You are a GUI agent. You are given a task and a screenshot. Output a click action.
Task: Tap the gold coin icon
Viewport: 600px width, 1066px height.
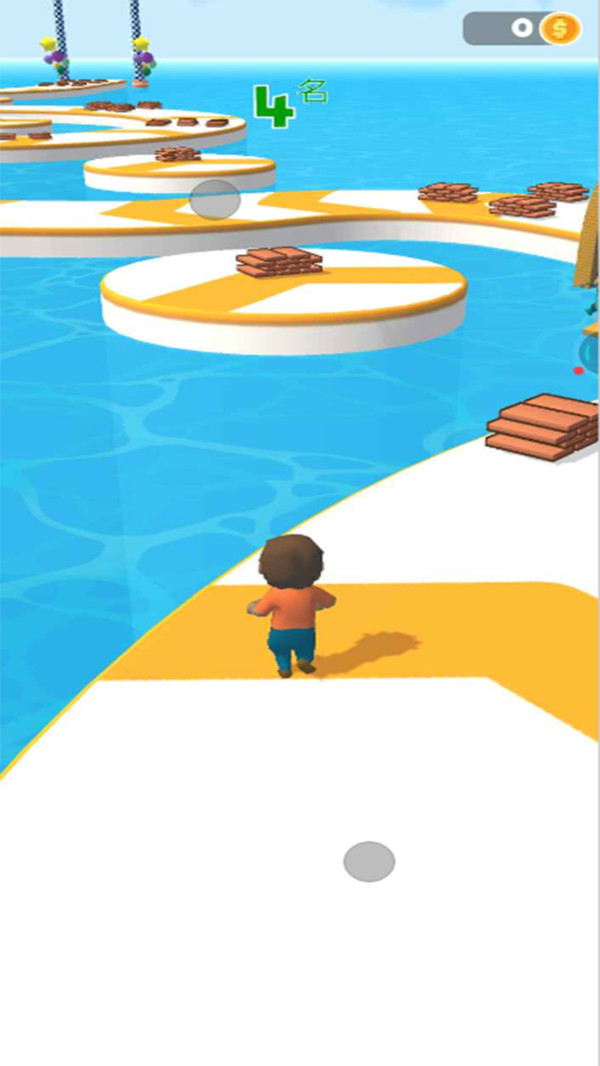pos(560,29)
